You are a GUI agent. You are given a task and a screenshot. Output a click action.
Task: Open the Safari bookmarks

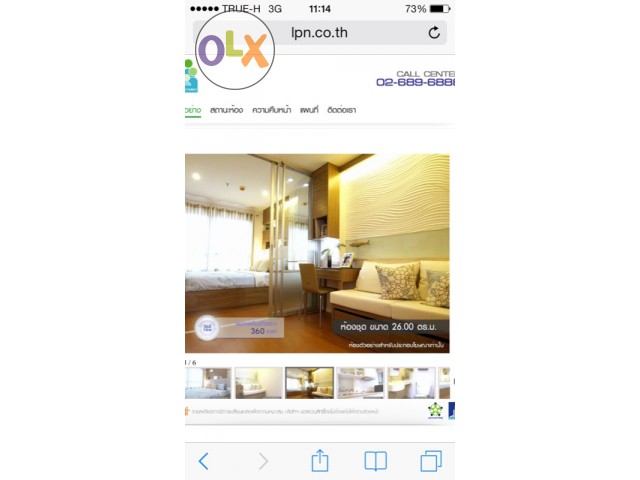coord(375,461)
